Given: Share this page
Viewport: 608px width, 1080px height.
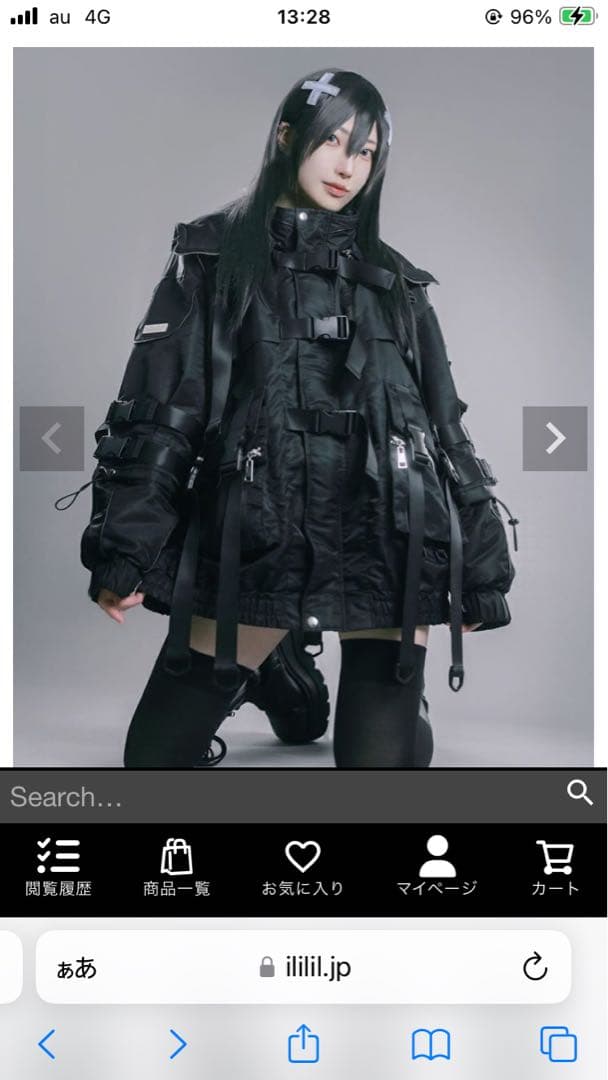Looking at the screenshot, I should (x=303, y=1043).
